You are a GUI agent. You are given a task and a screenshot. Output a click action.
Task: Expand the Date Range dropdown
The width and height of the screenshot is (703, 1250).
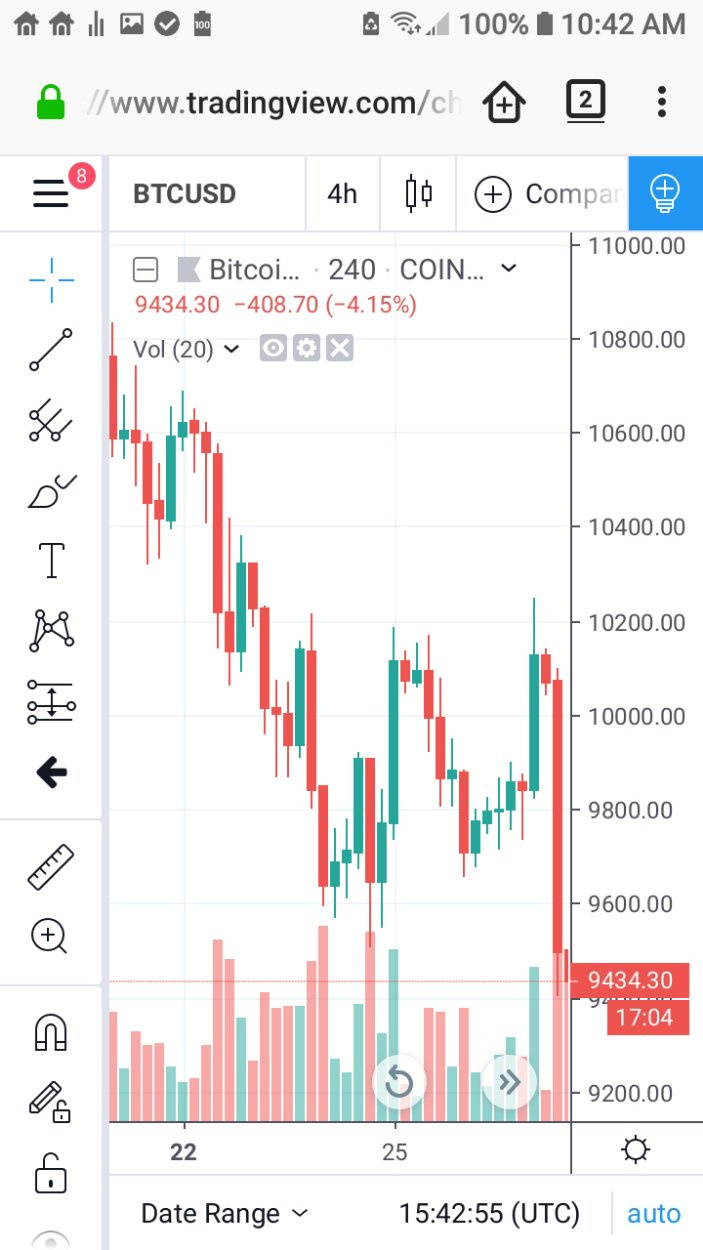point(225,1214)
